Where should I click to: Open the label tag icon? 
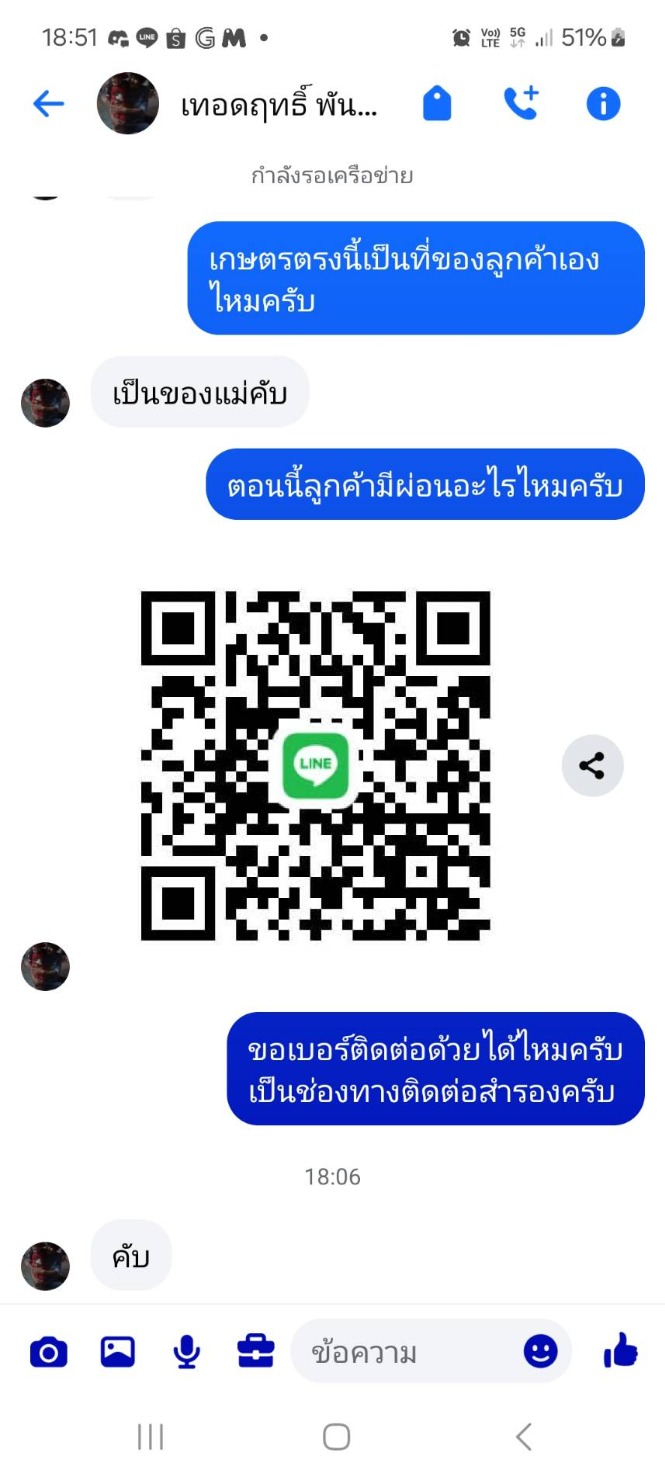coord(437,104)
